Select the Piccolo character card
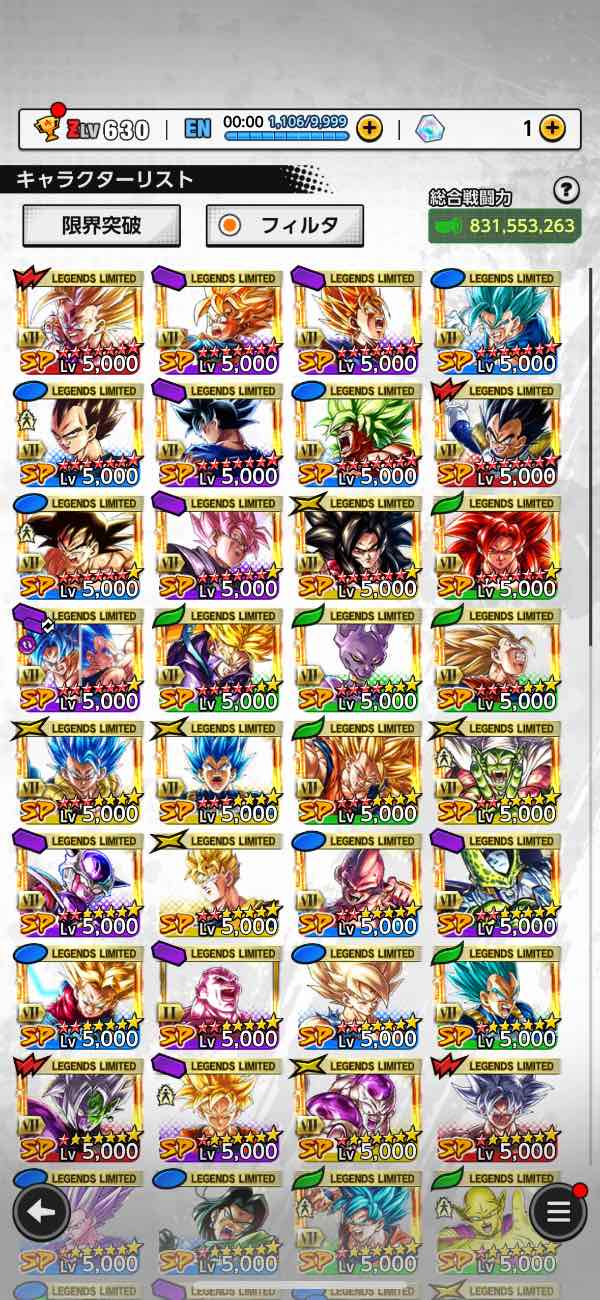The image size is (600, 1300). tap(498, 772)
